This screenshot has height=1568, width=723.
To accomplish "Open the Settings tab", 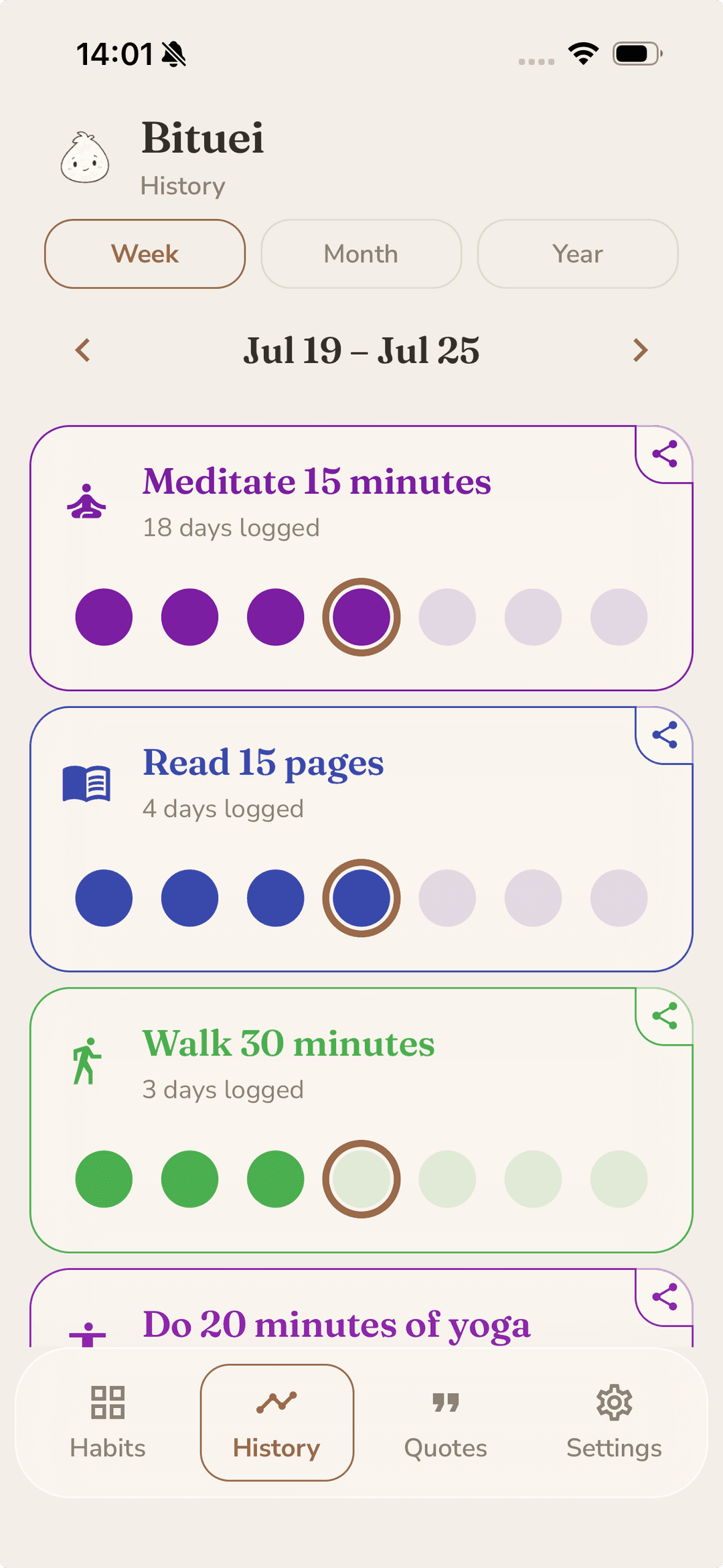I will click(x=615, y=1423).
